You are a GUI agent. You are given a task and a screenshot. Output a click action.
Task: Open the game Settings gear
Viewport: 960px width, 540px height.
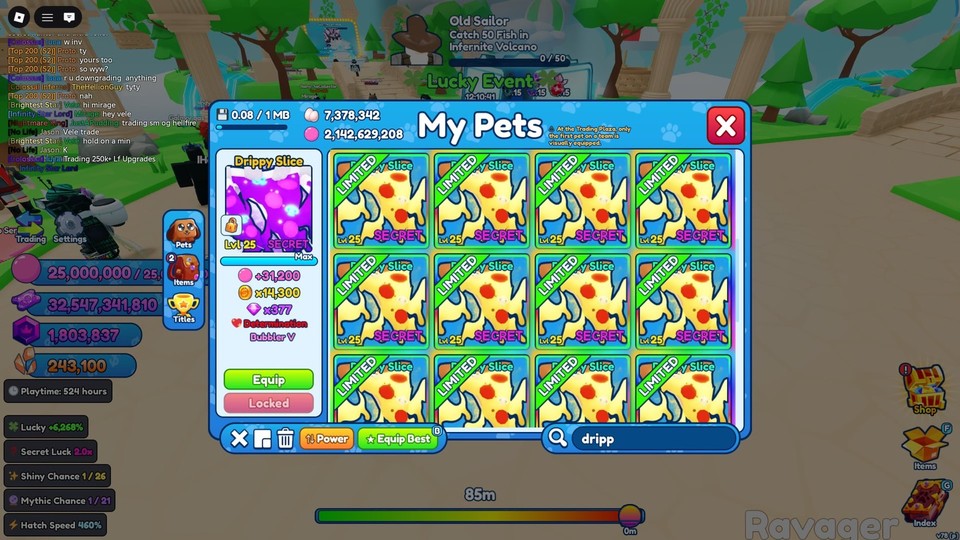[70, 228]
